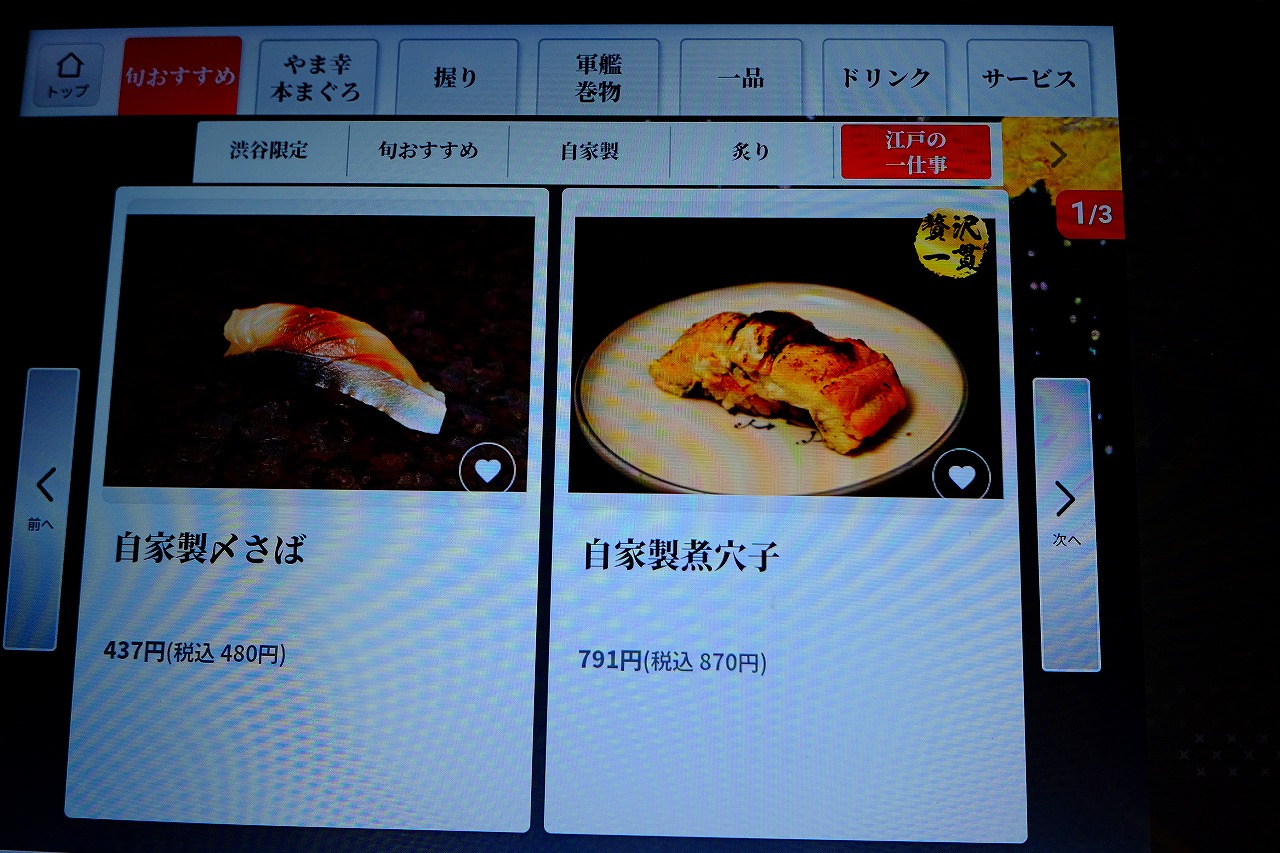Select the 江戸の一仕事 sub-category
This screenshot has height=853, width=1280.
click(915, 152)
